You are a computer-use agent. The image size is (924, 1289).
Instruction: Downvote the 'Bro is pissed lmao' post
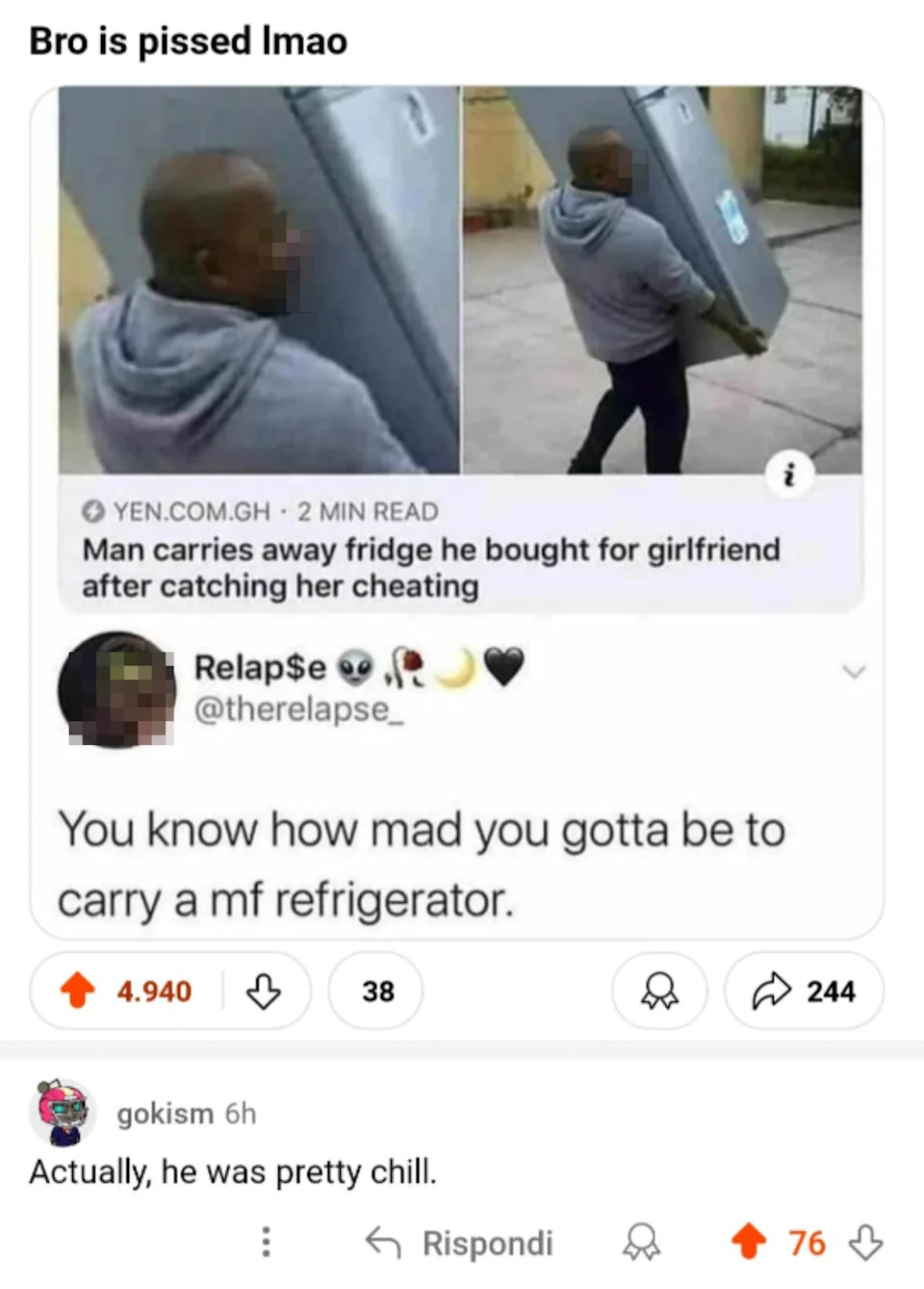click(x=264, y=991)
